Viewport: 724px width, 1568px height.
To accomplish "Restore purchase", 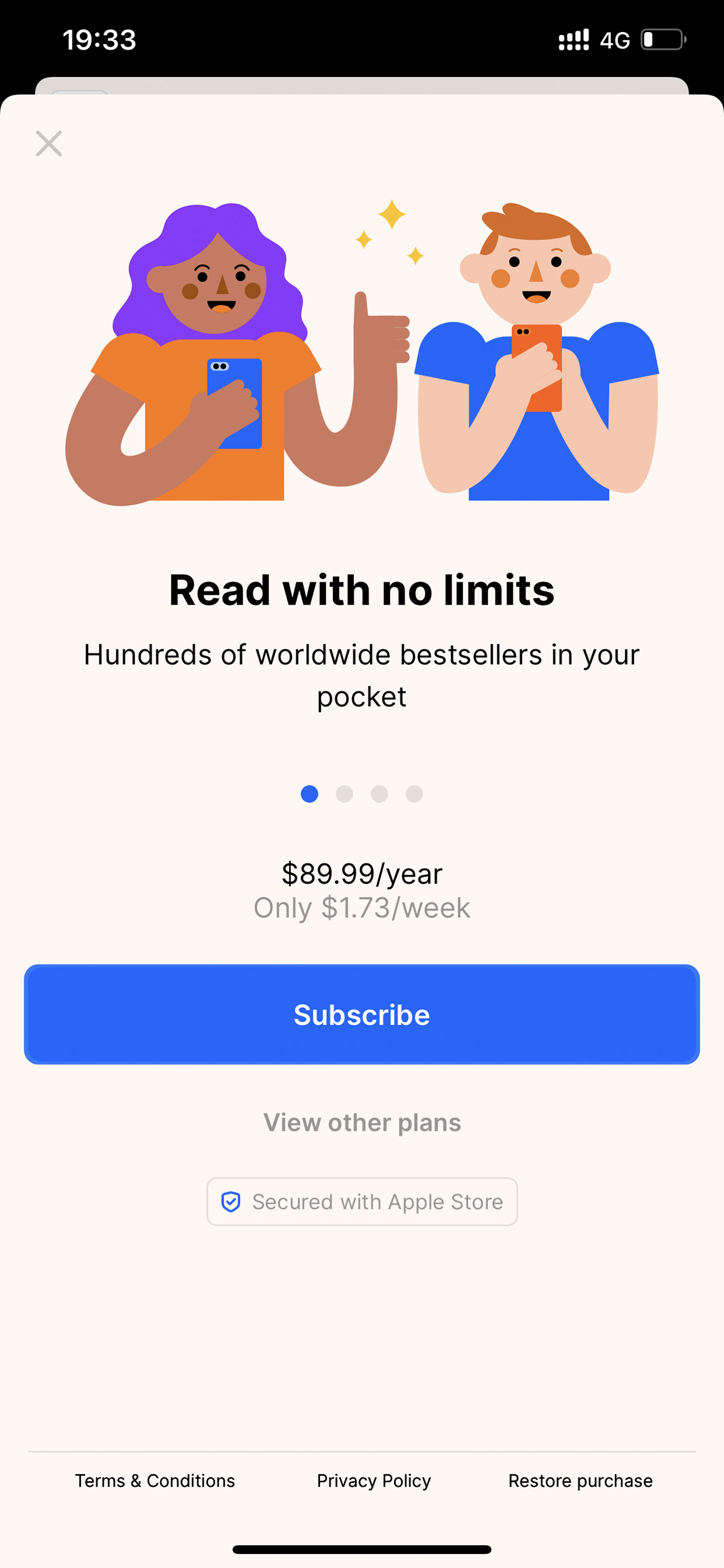I will [580, 1480].
